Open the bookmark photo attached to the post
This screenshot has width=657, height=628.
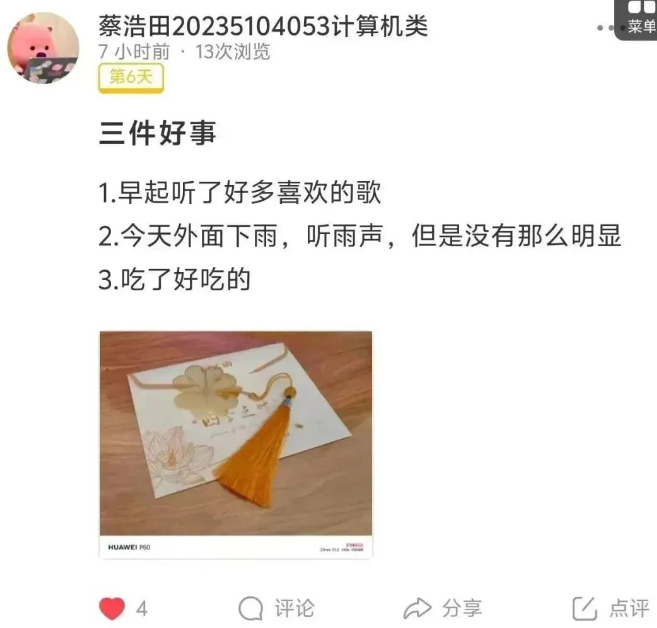236,444
